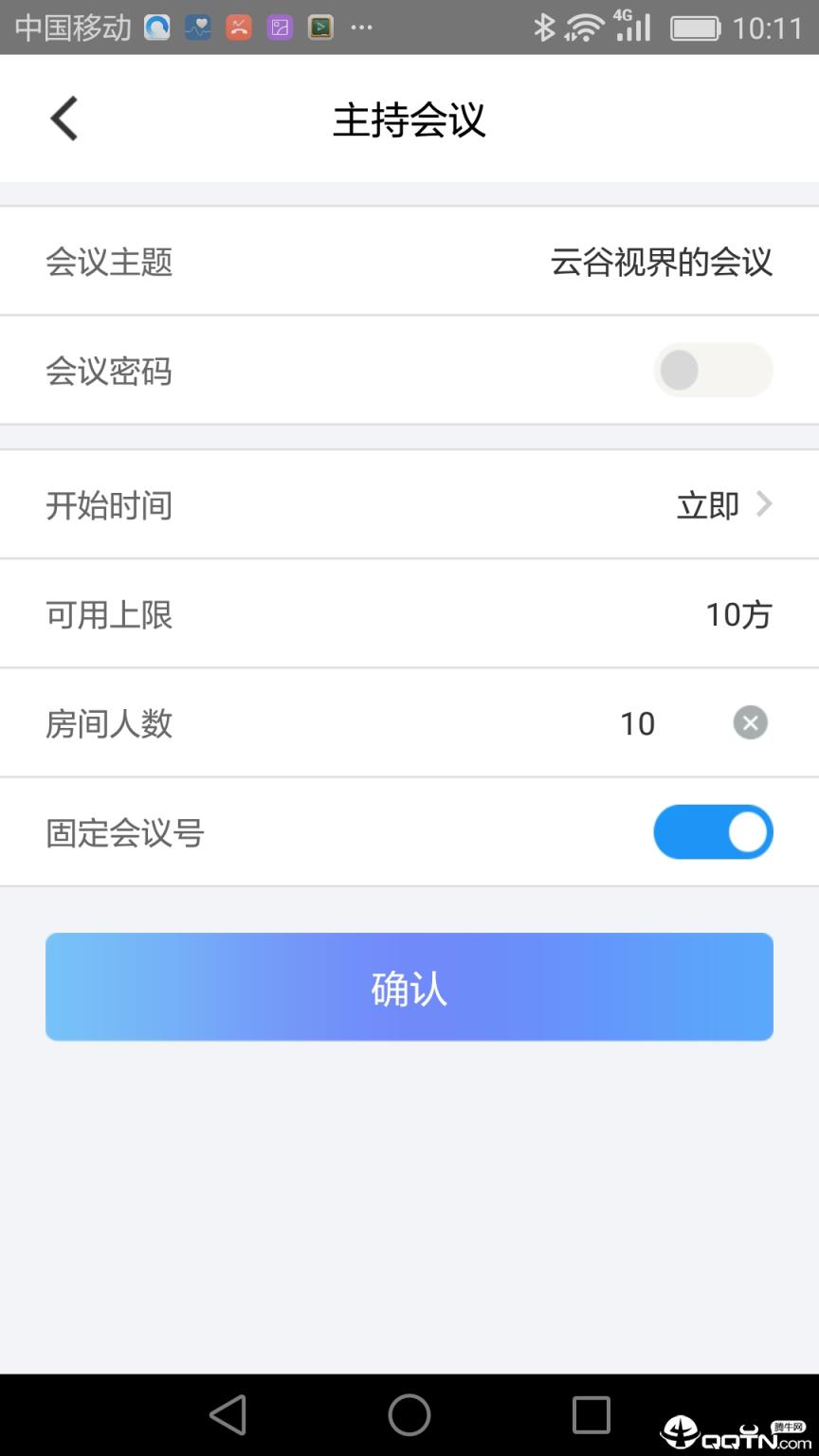Tap the battery indicator in the status bar
The height and width of the screenshot is (1456, 819).
pyautogui.click(x=694, y=27)
